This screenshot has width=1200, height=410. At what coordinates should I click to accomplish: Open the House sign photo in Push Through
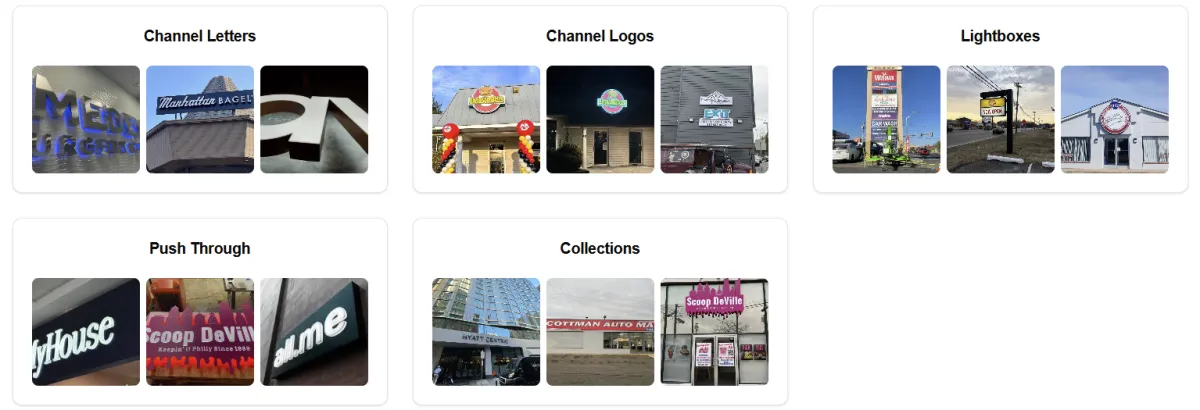coord(86,332)
